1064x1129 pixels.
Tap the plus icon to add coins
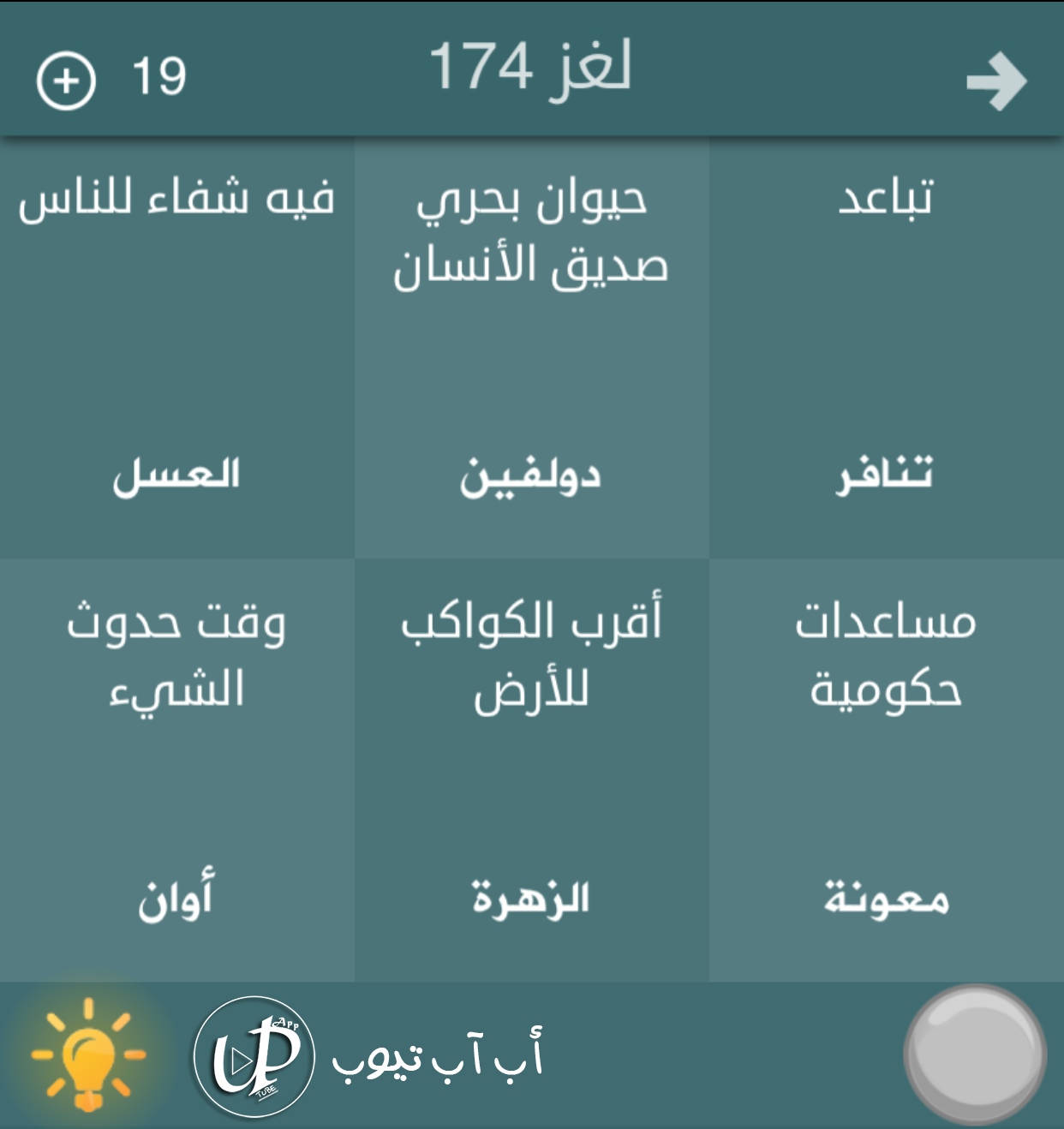click(x=66, y=81)
